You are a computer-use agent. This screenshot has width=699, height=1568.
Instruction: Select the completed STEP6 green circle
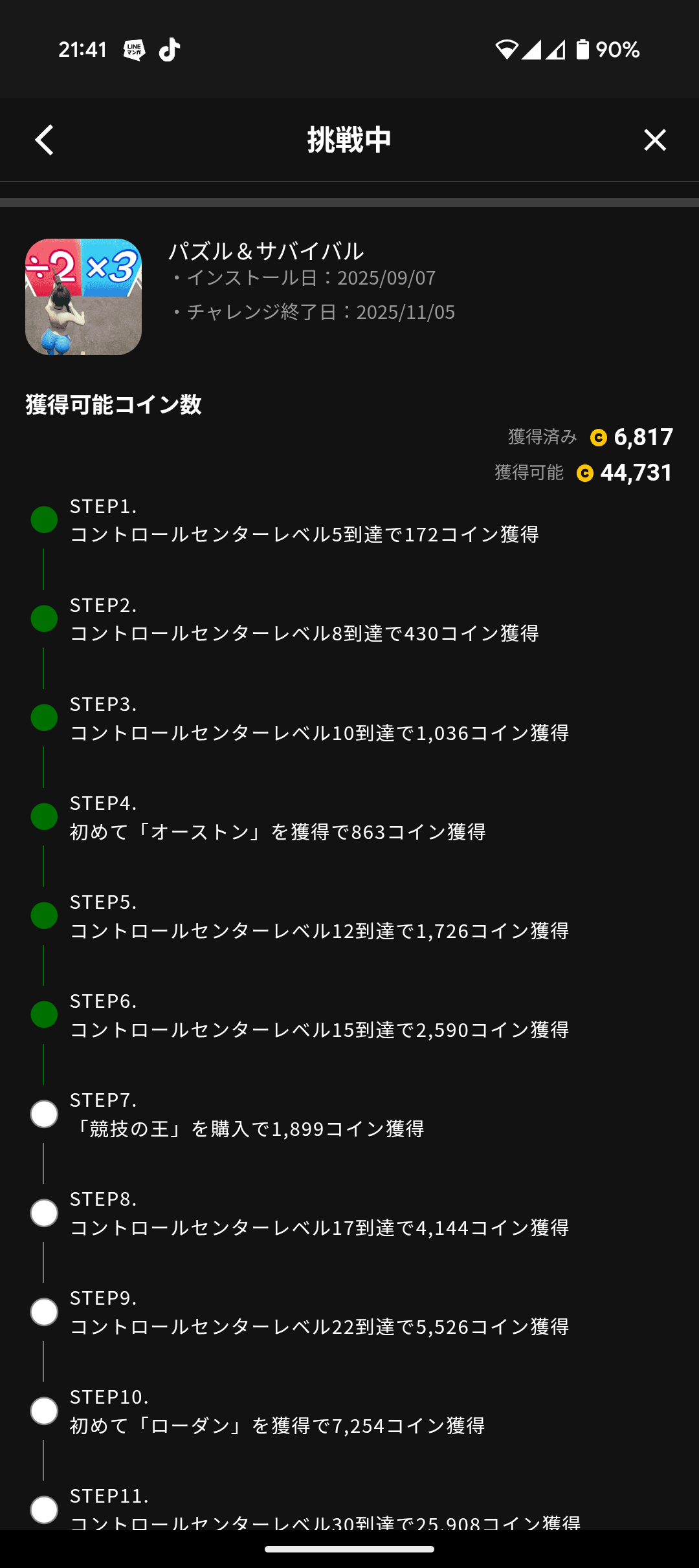(43, 1014)
